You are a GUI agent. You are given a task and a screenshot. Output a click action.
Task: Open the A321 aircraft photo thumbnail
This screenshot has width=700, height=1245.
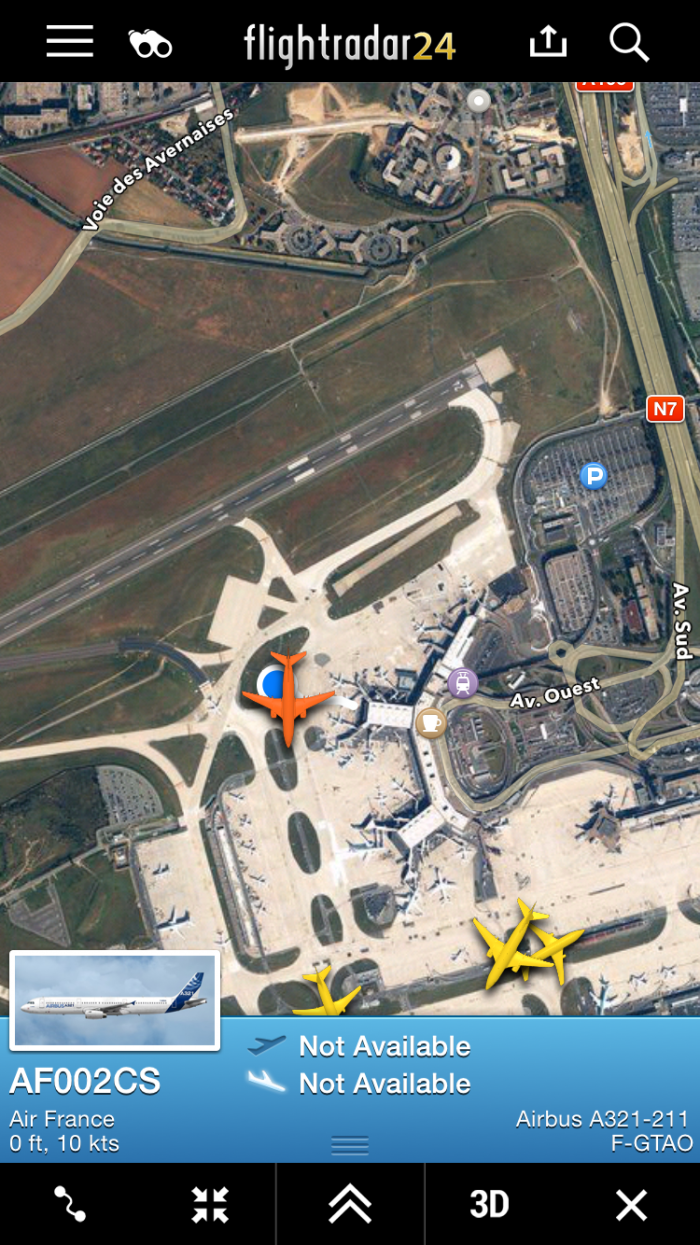click(115, 1000)
